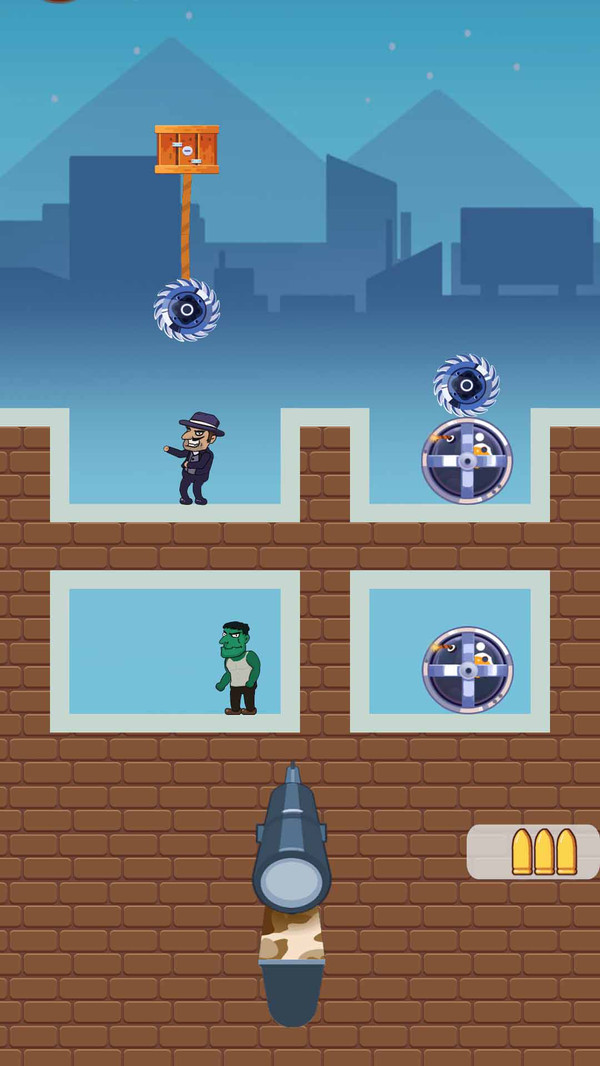The width and height of the screenshot is (600, 1066).
Task: Shoot at the green zombie
Action: tap(238, 668)
